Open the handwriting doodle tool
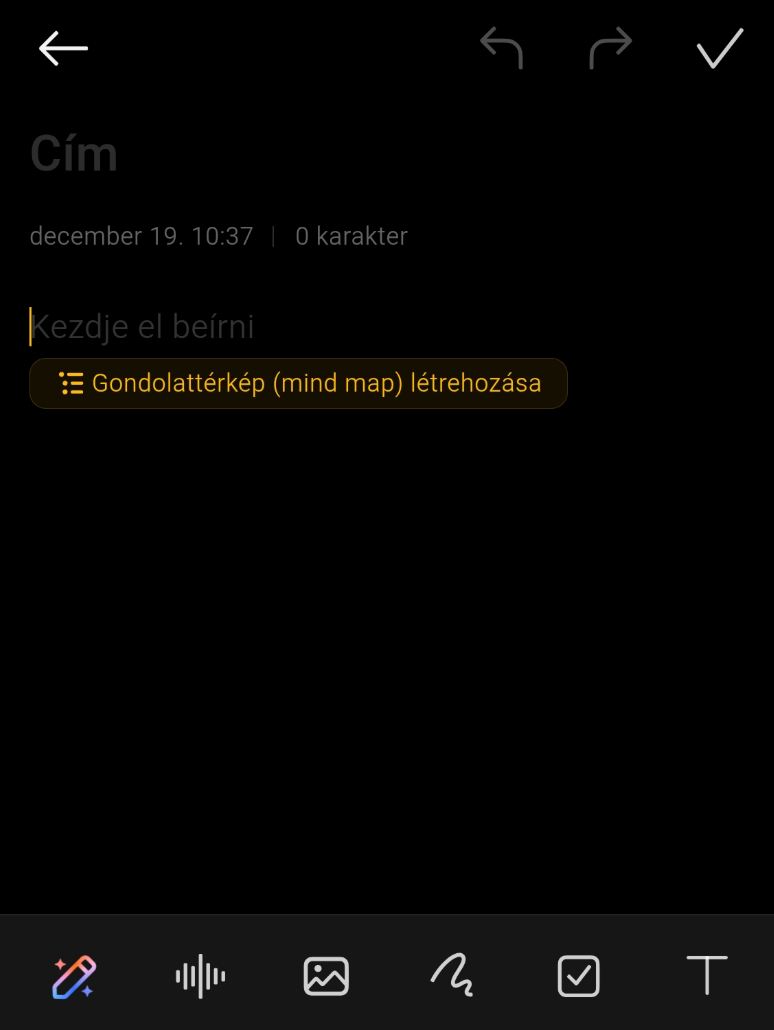Viewport: 774px width, 1030px height. click(452, 974)
